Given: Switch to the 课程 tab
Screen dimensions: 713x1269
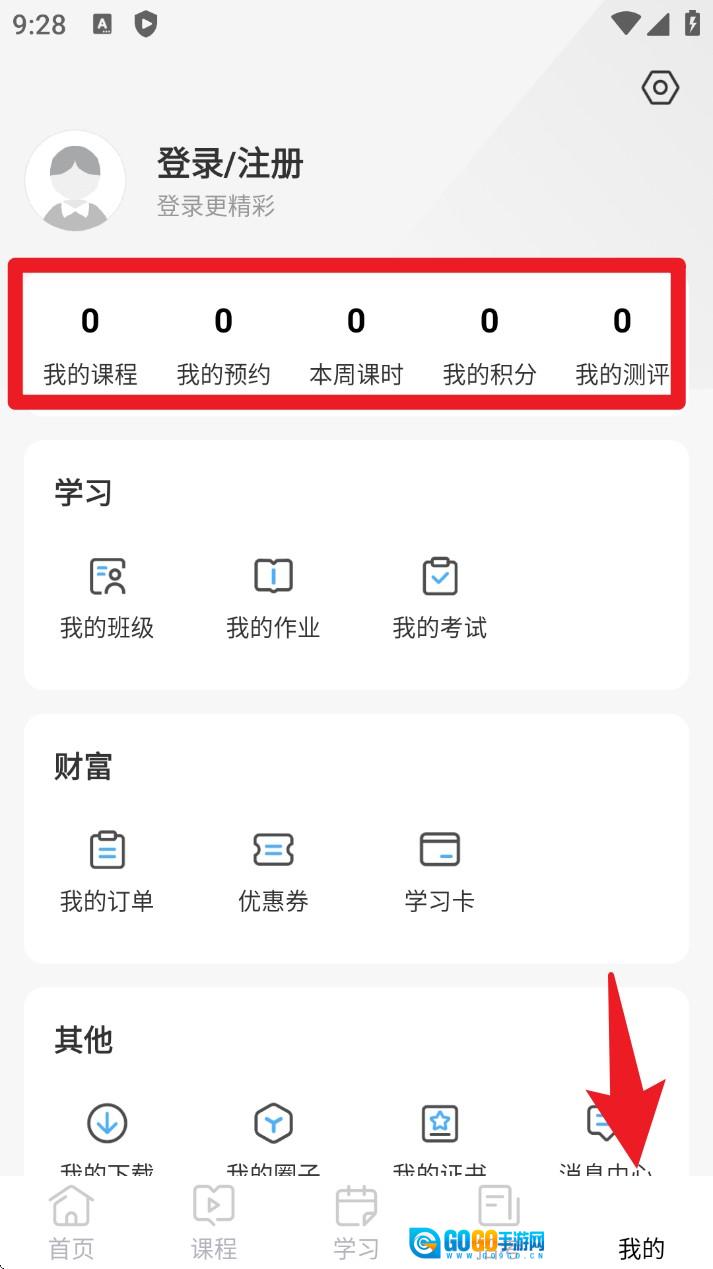Looking at the screenshot, I should [x=214, y=1222].
